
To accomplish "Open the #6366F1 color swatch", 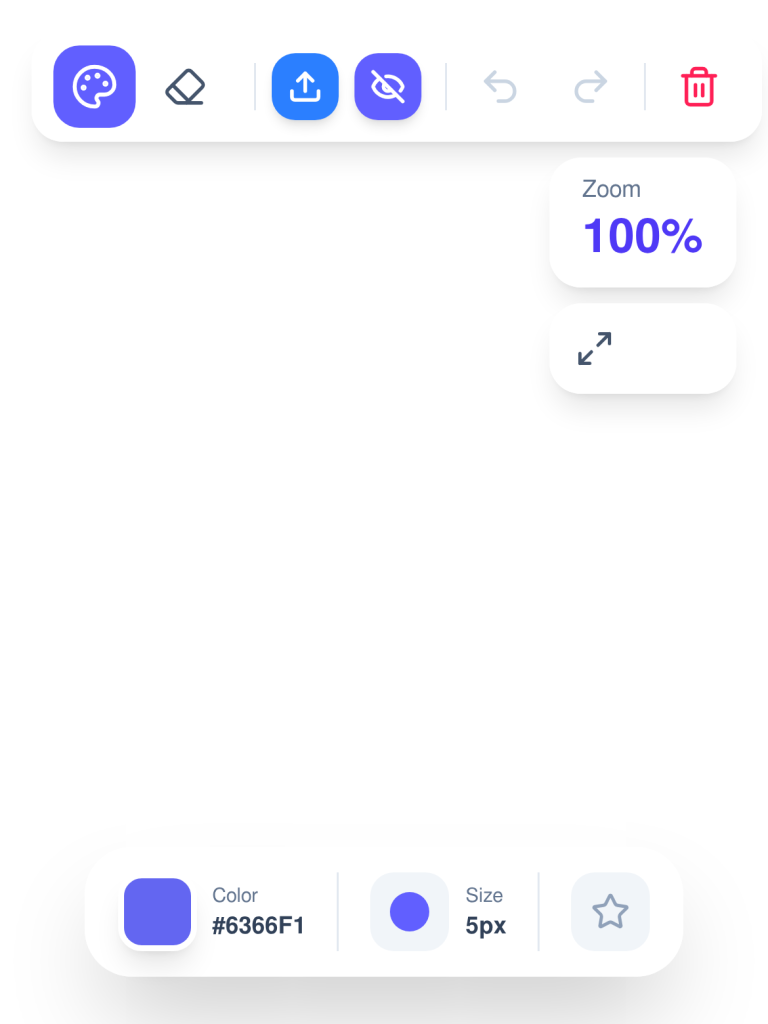I will pyautogui.click(x=157, y=912).
